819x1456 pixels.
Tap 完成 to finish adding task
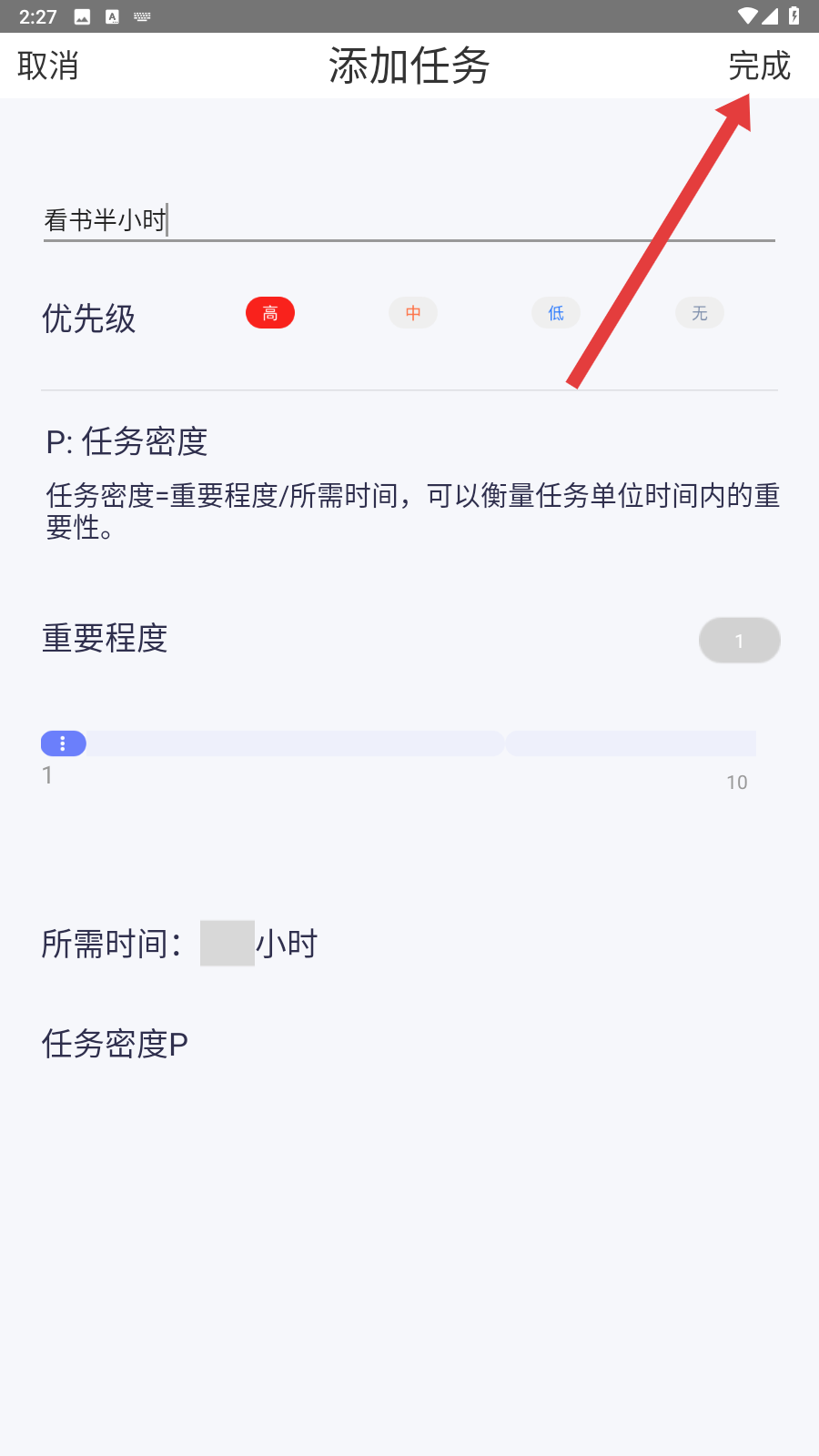(x=759, y=66)
